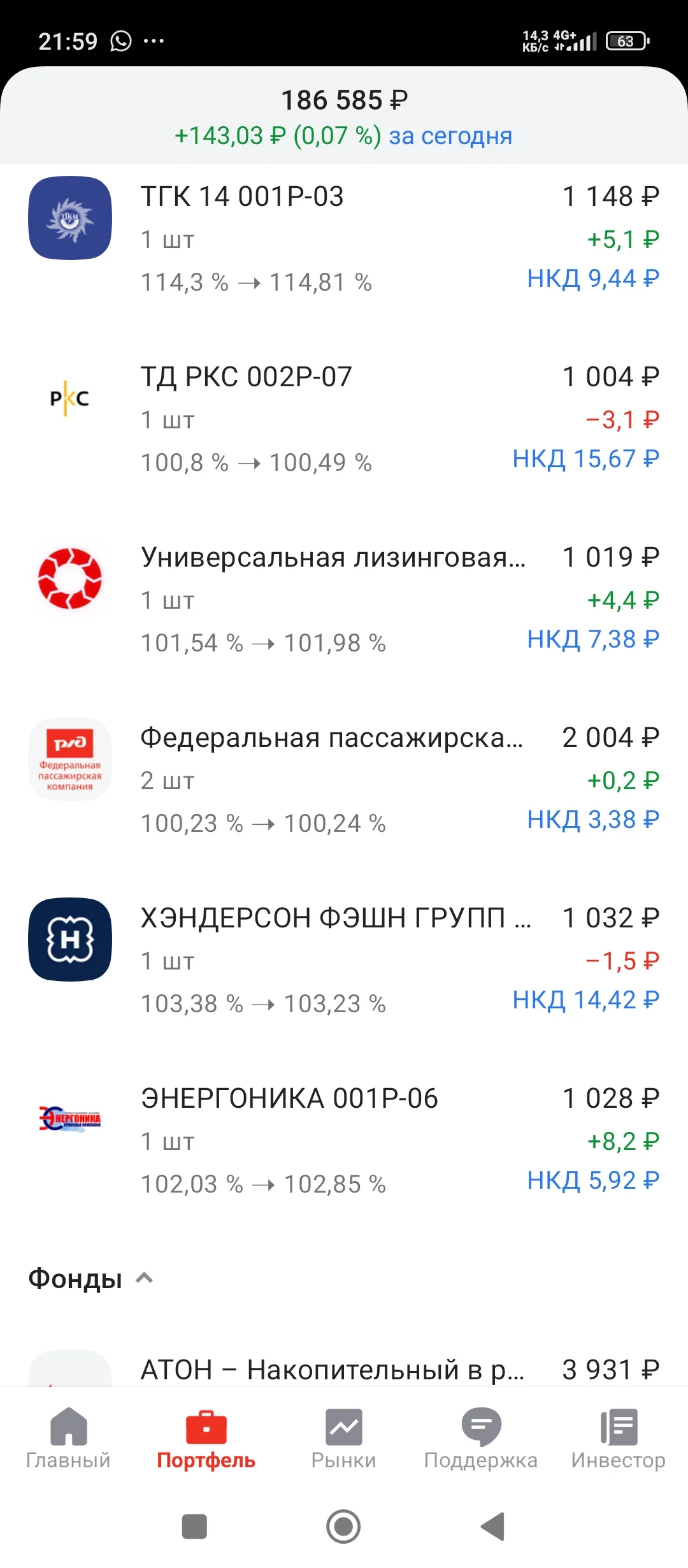Open the Универсальная лизинговая bond row
688x1568 pixels.
click(x=344, y=600)
